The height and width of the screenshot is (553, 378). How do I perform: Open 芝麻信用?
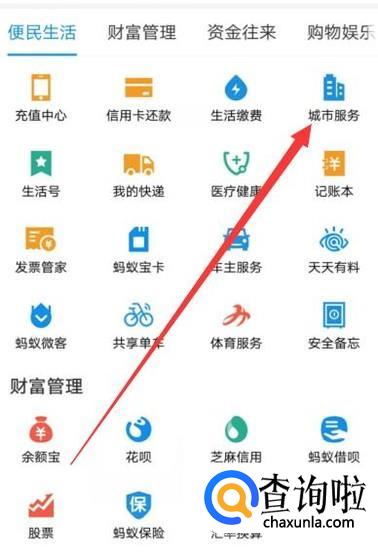pos(236,440)
